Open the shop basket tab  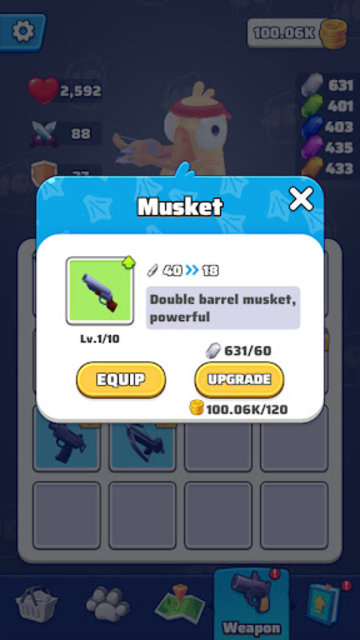click(x=37, y=604)
